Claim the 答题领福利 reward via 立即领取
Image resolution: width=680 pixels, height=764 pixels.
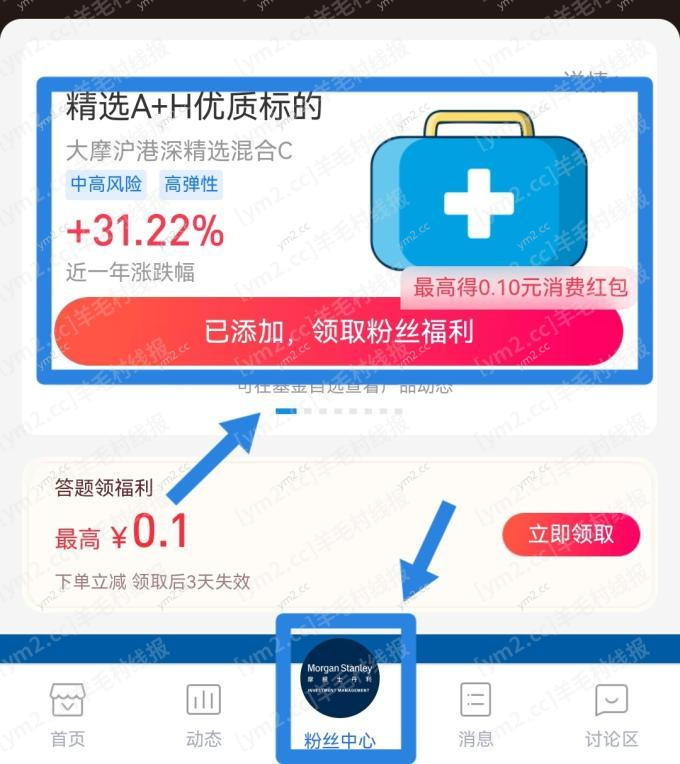coord(571,535)
